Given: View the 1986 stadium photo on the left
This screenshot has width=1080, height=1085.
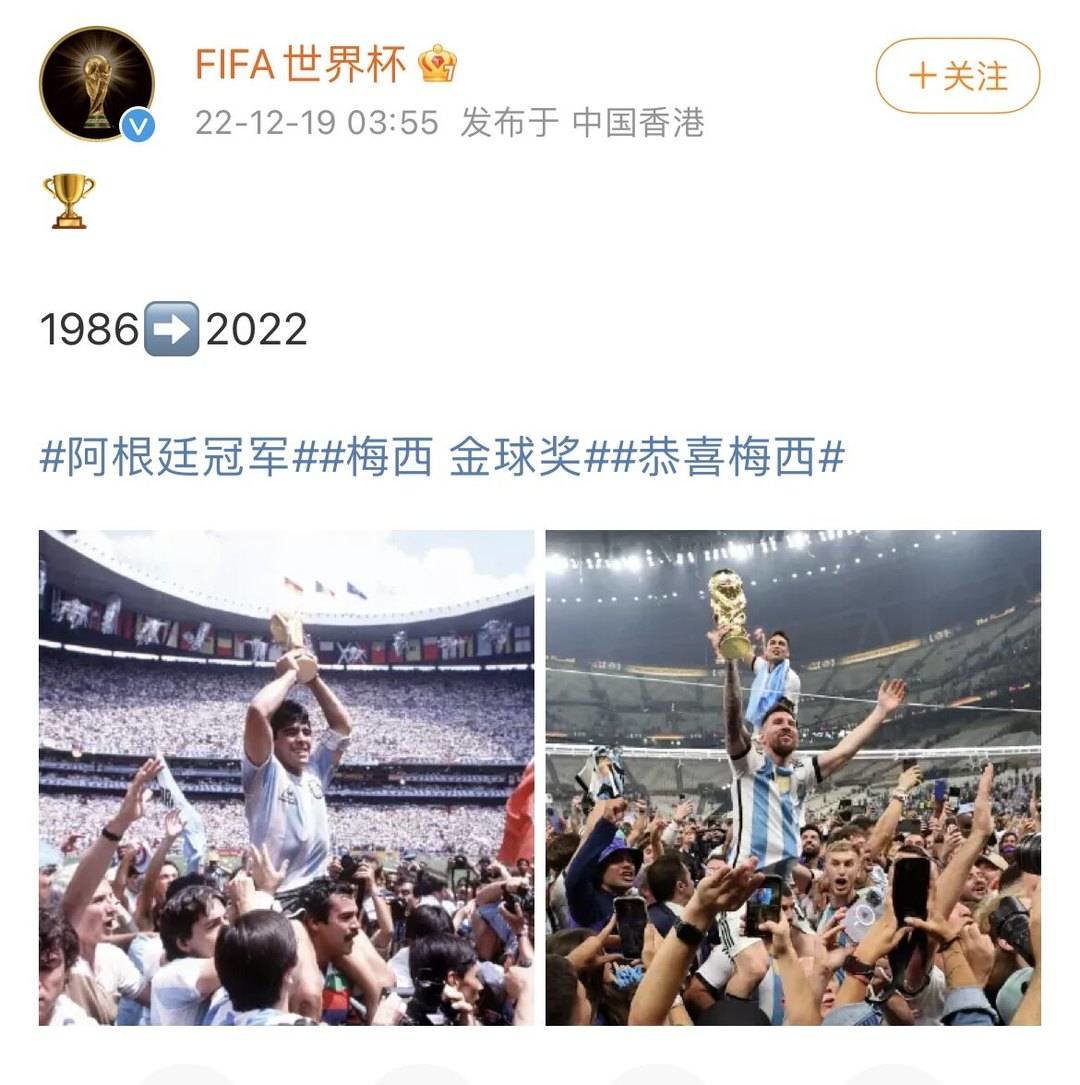Looking at the screenshot, I should pos(286,777).
